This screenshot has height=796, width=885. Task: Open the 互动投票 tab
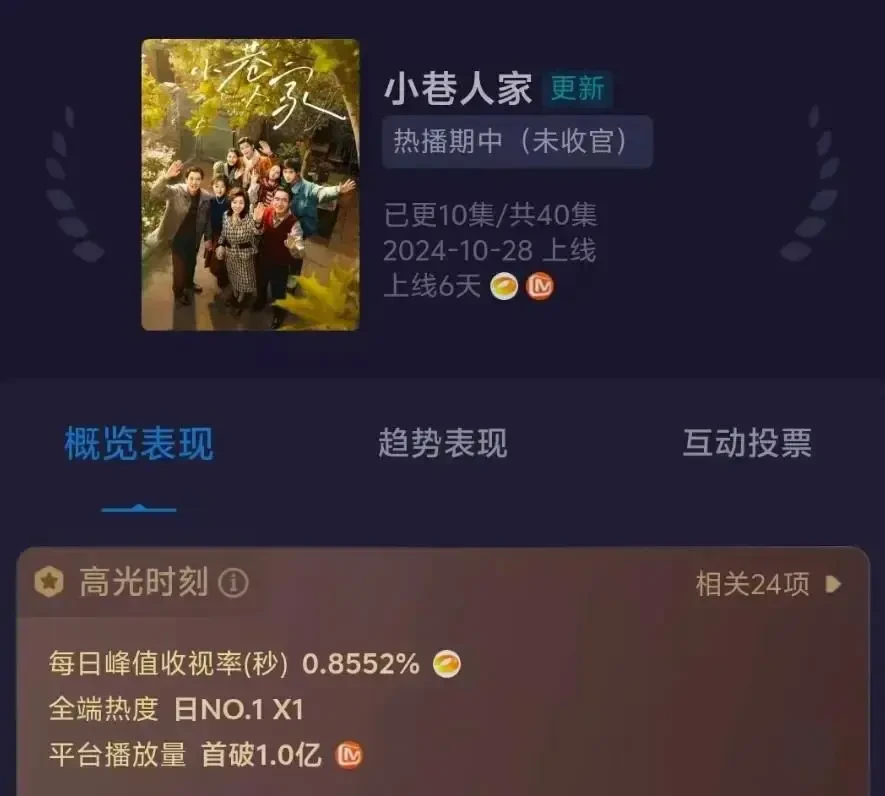(746, 443)
